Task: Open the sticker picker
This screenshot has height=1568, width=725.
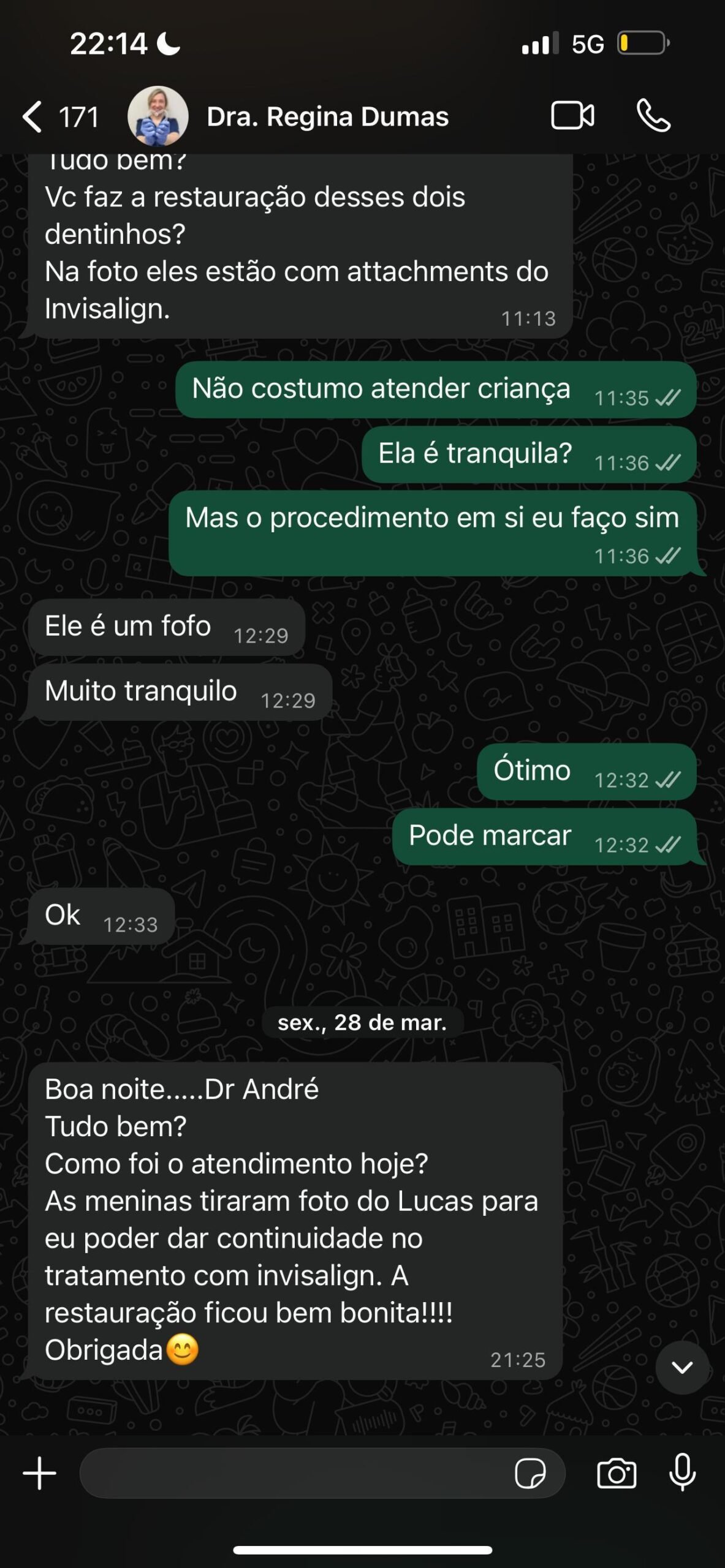Action: coord(530,1473)
